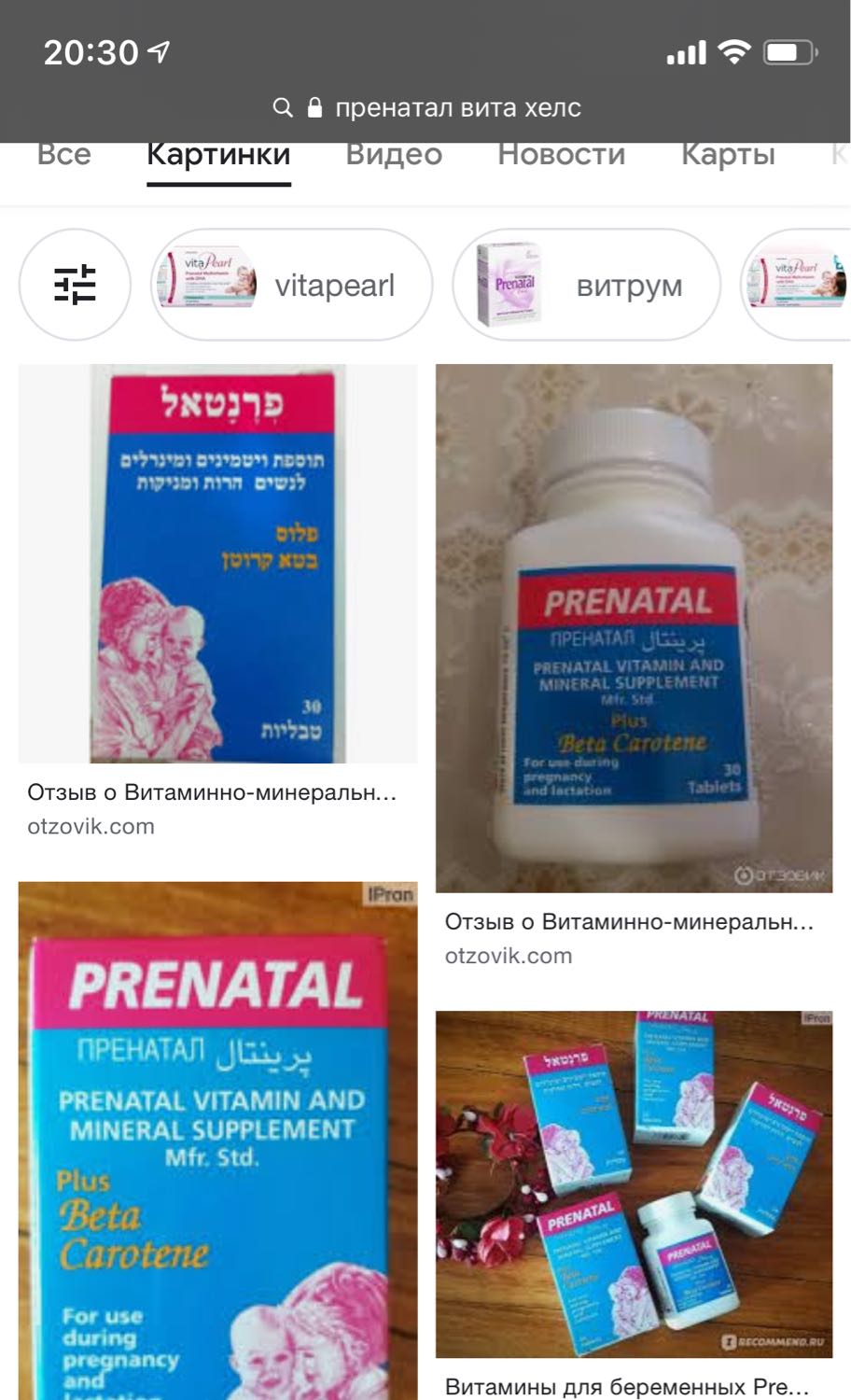The width and height of the screenshot is (851, 1400).
Task: Open the white Prenatal bottle image result
Action: (x=634, y=628)
